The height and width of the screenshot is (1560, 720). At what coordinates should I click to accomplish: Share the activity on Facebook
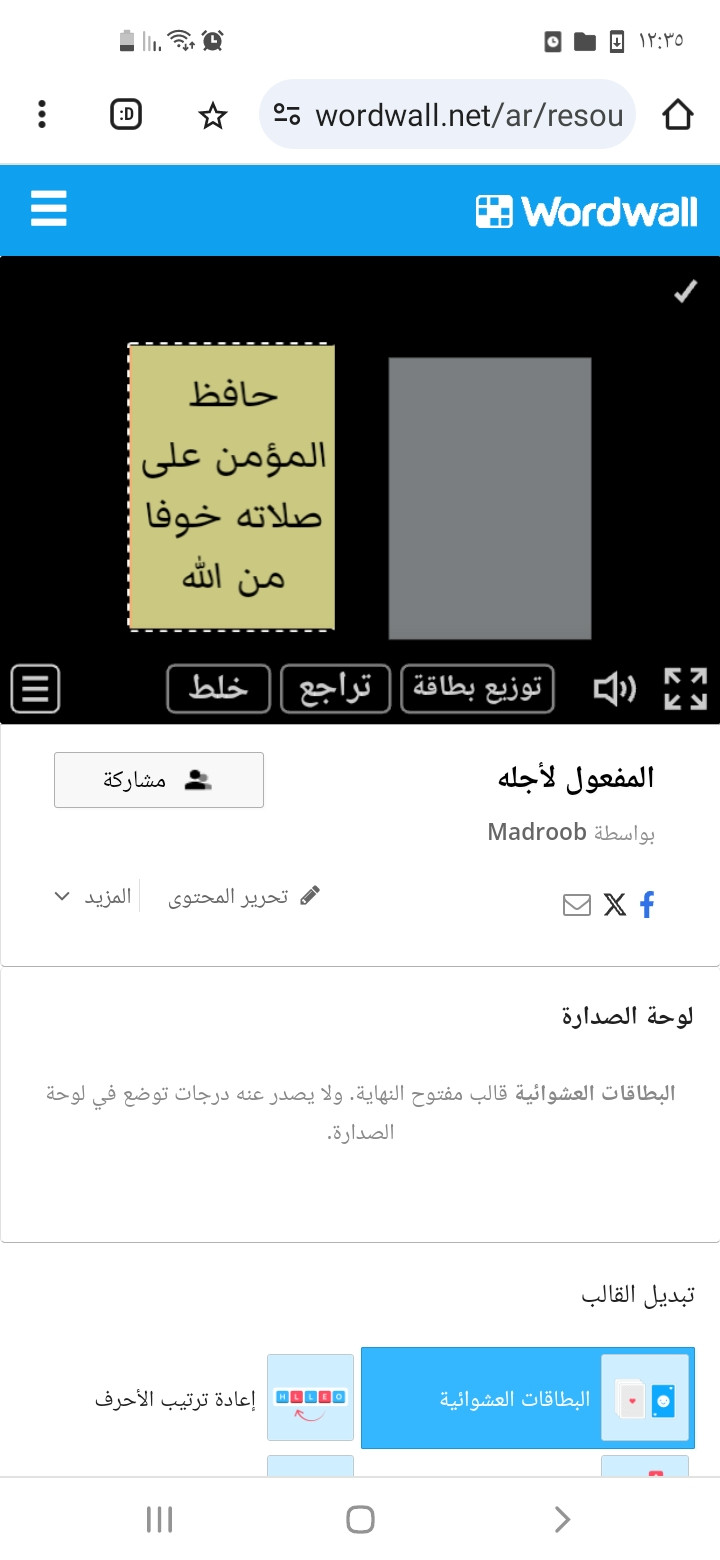pos(647,905)
